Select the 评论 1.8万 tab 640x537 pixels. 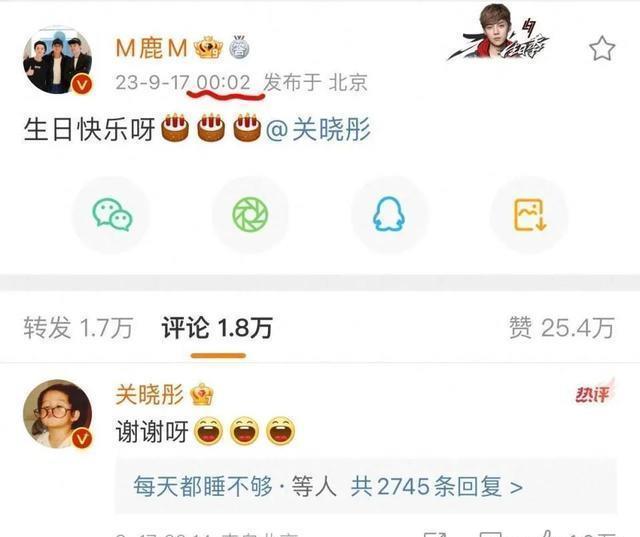217,327
